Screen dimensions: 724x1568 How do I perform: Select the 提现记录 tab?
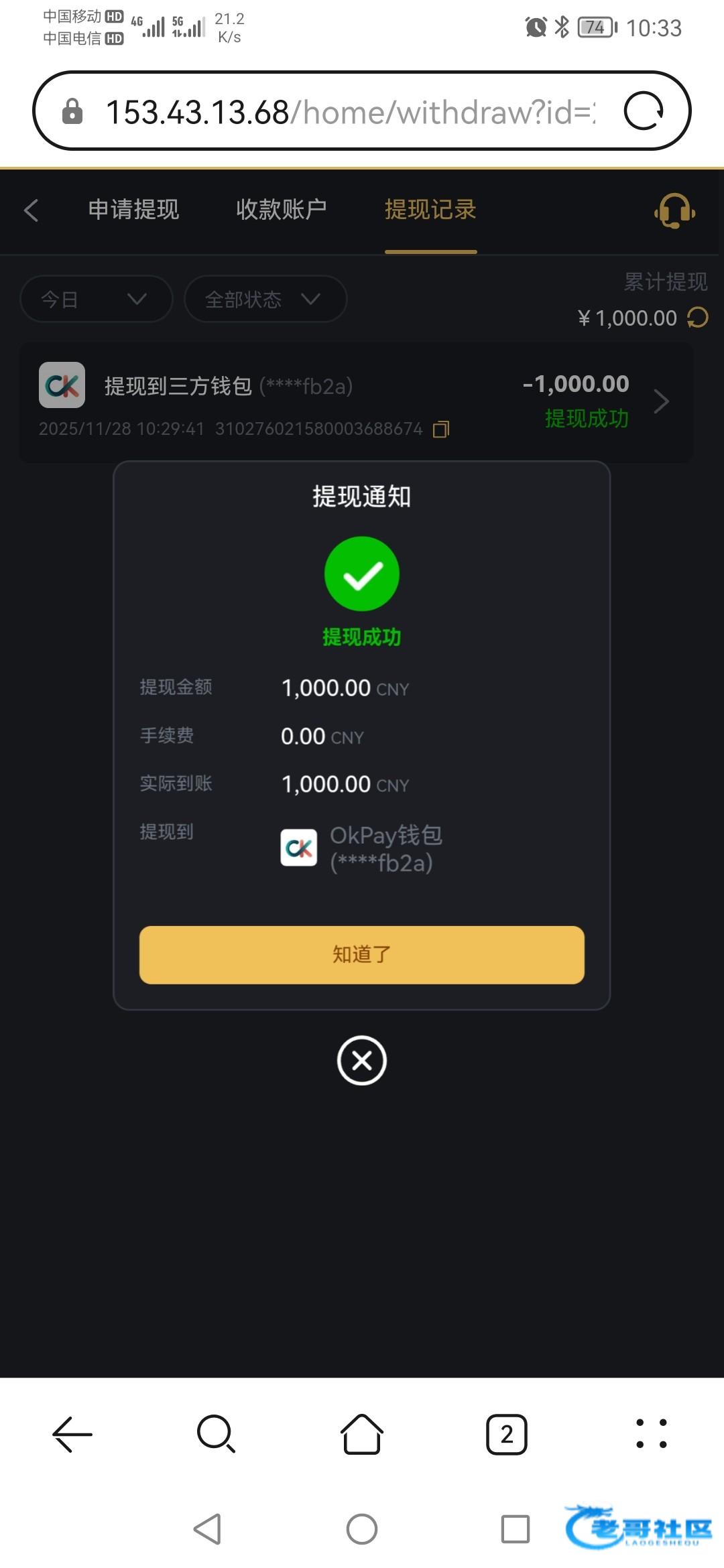pyautogui.click(x=430, y=210)
